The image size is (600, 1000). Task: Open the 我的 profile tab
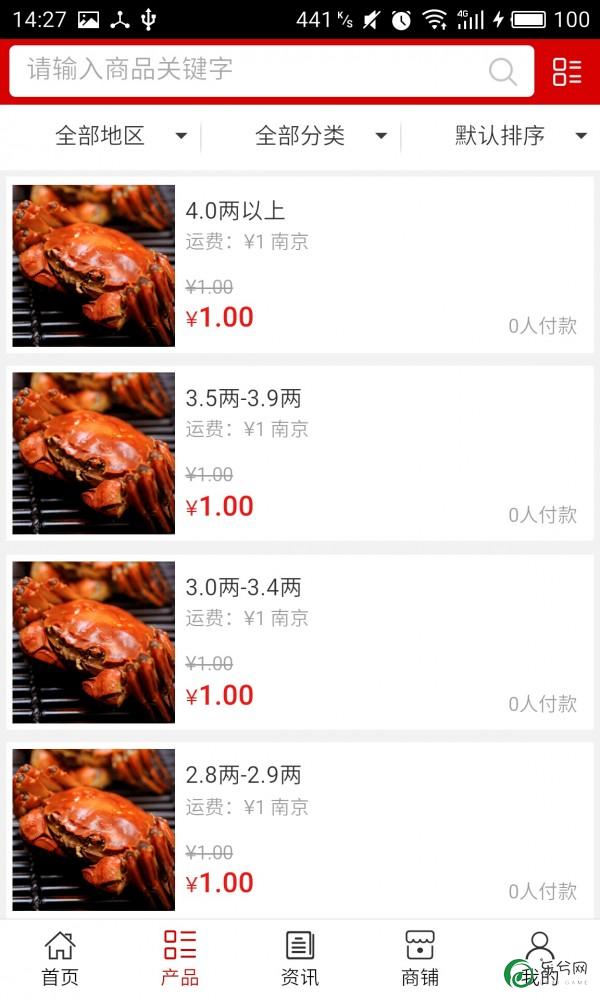pos(539,959)
